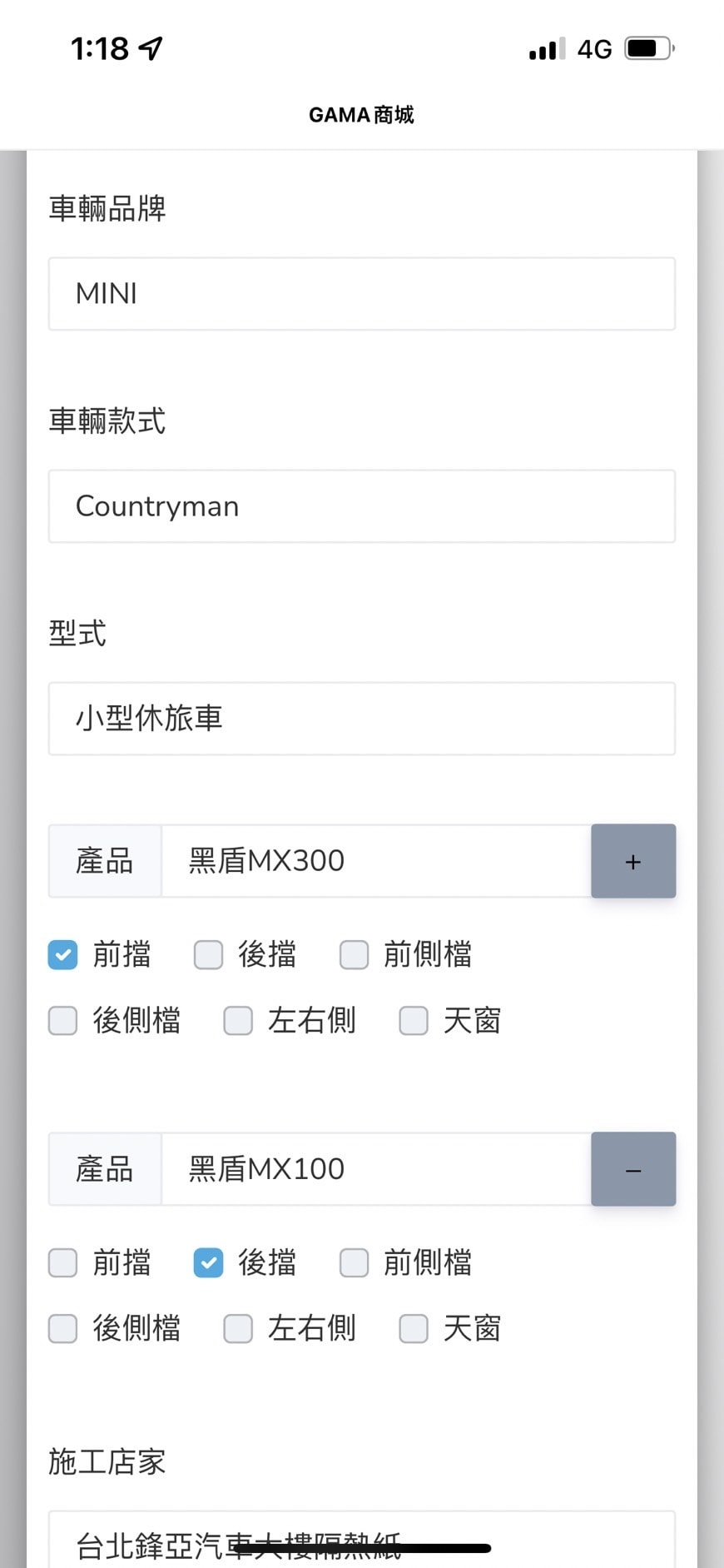Screen dimensions: 724x1568
Task: Uncheck 後擋 under 黑盾MX100
Action: tap(209, 1262)
